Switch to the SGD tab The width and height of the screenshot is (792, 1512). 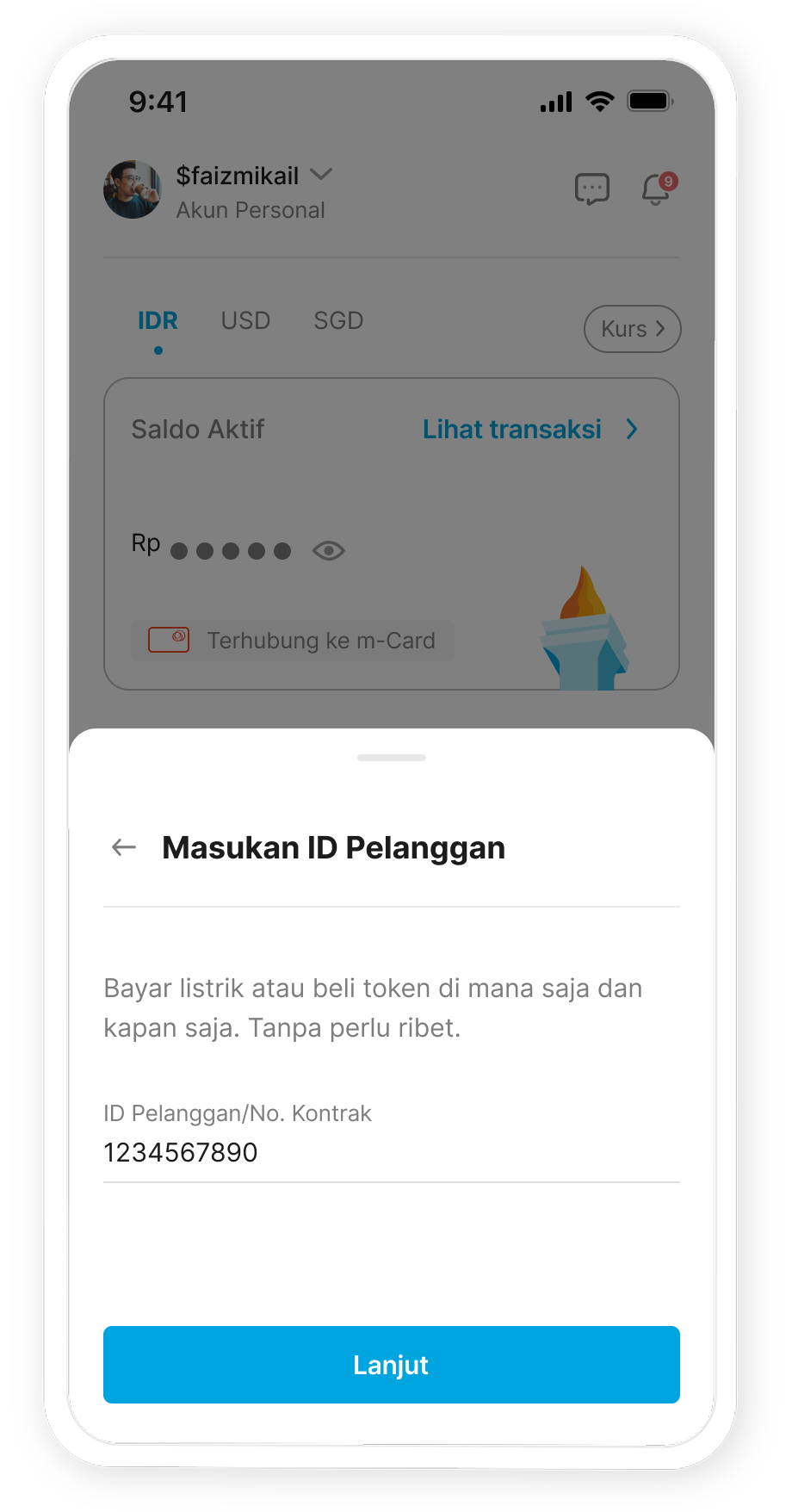tap(338, 320)
